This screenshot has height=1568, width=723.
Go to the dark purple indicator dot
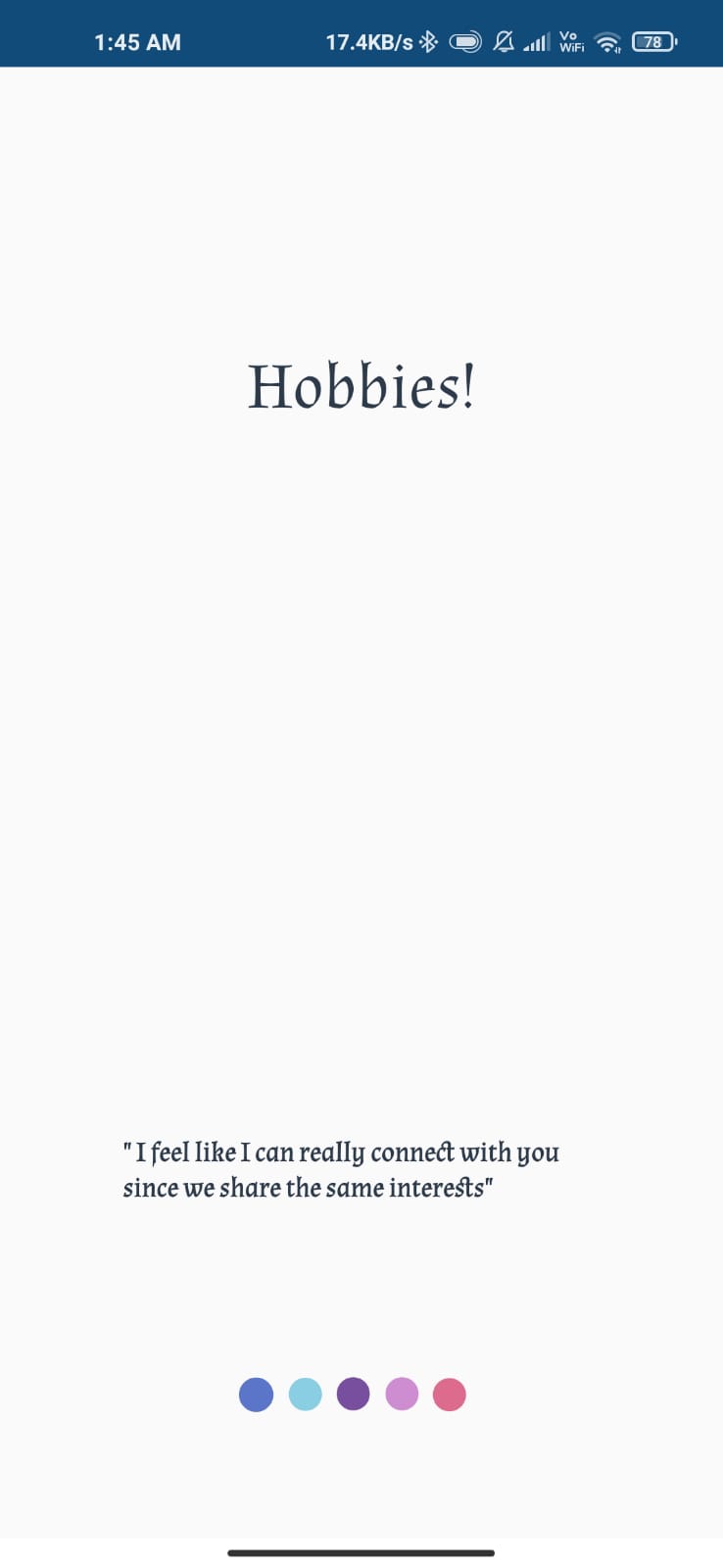click(353, 1394)
